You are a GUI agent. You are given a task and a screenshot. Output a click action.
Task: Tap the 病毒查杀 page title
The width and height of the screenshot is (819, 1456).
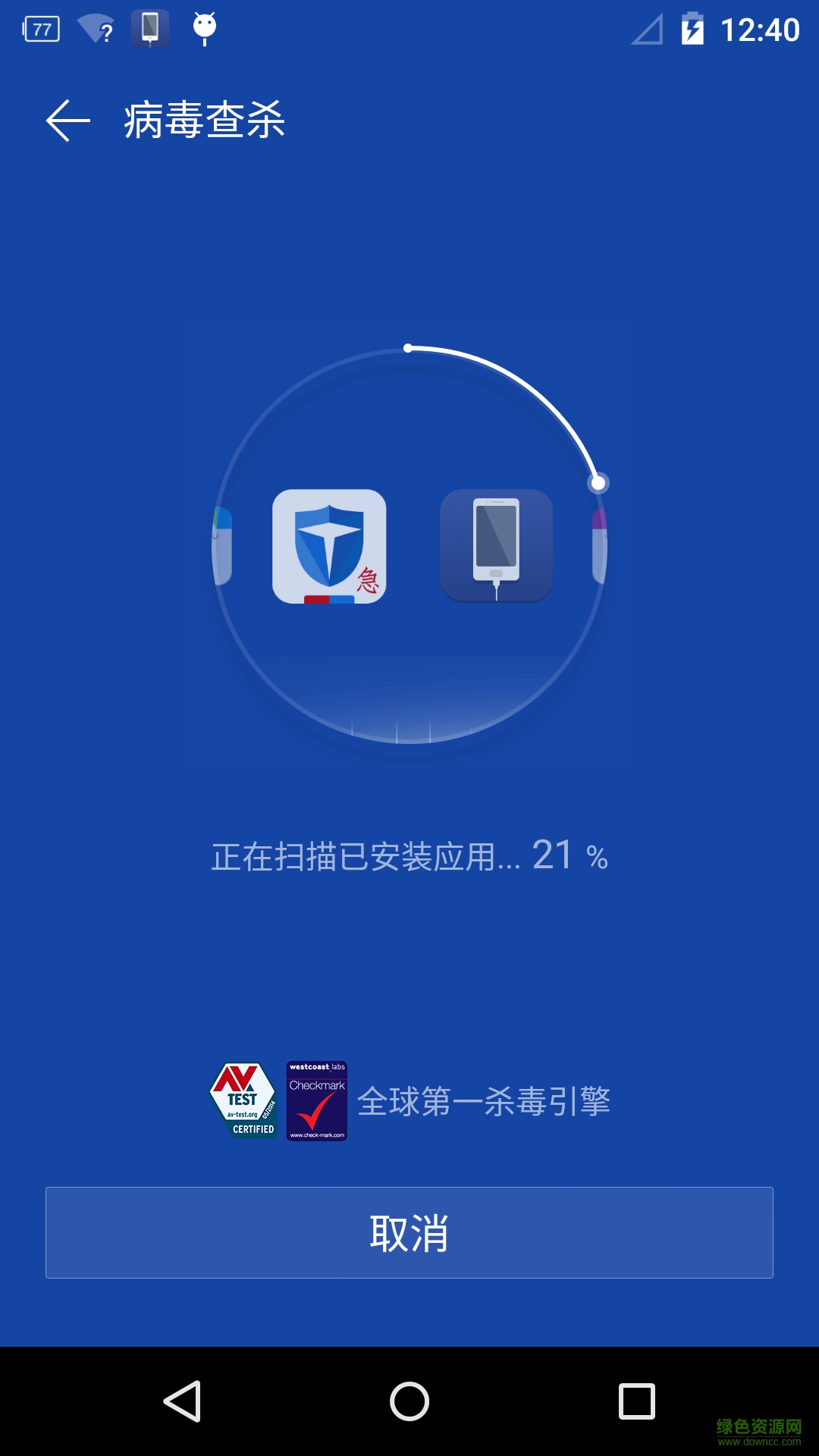pyautogui.click(x=203, y=119)
